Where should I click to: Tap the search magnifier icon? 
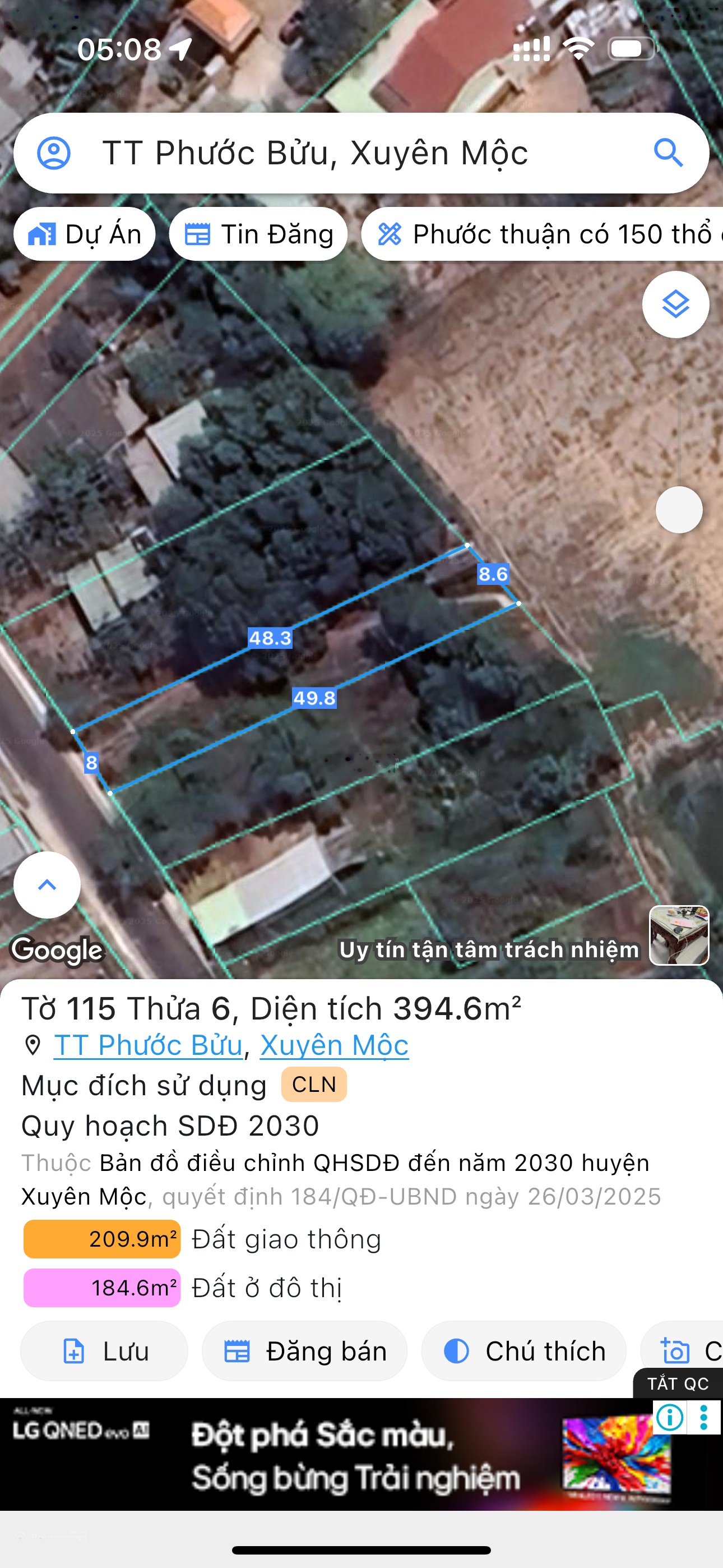click(x=668, y=153)
